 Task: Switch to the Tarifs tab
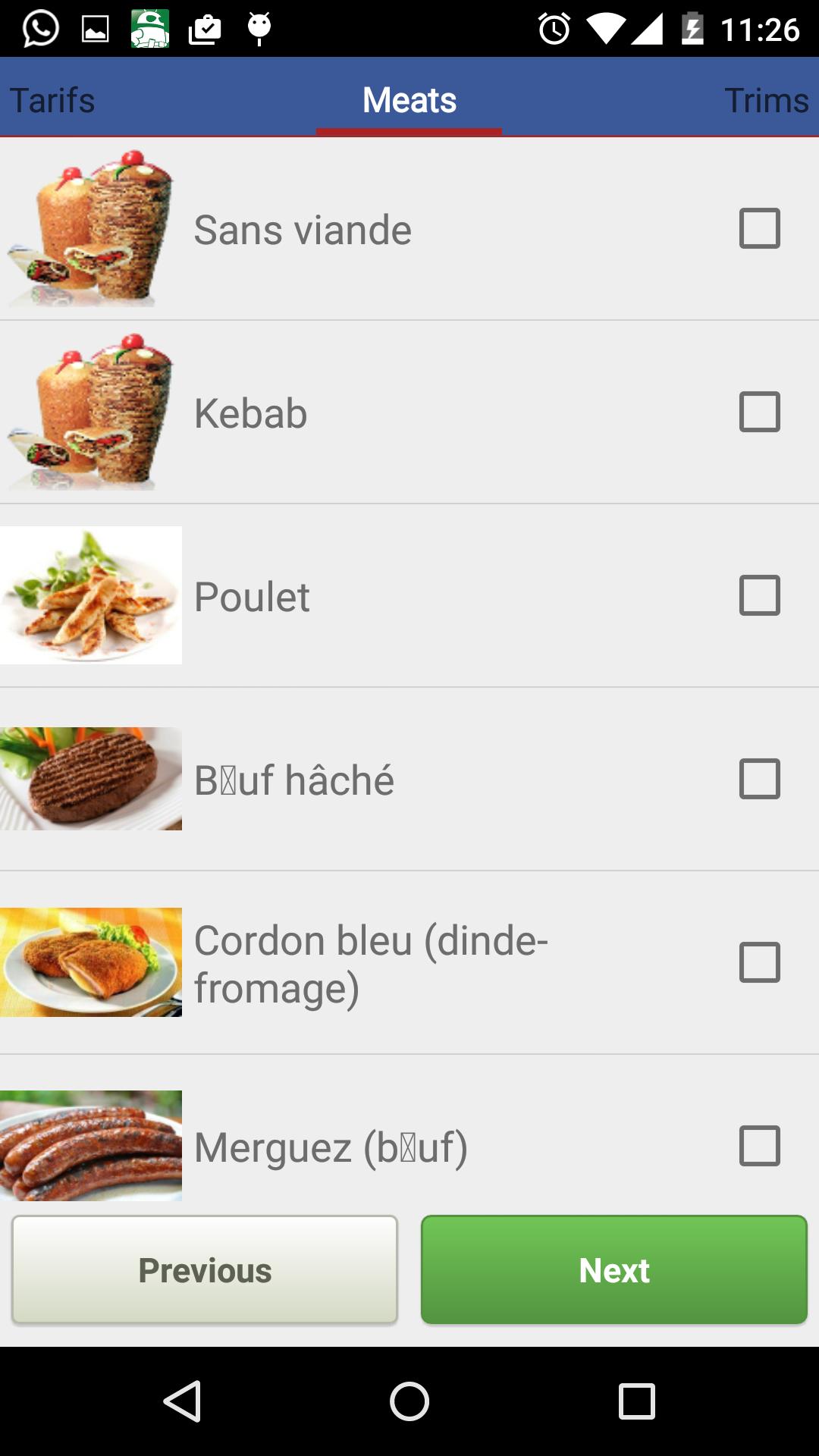[x=51, y=99]
